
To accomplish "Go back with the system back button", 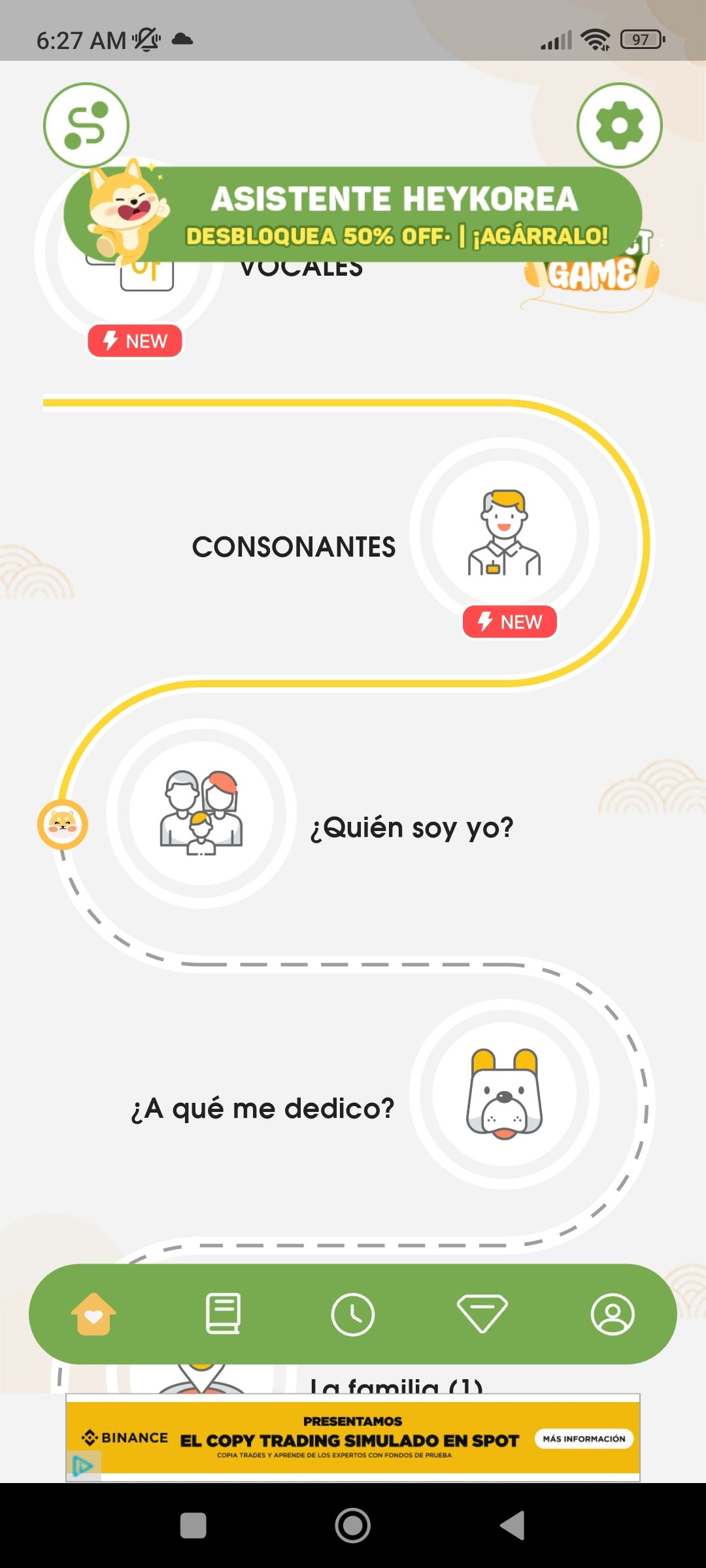I will pos(513,1526).
